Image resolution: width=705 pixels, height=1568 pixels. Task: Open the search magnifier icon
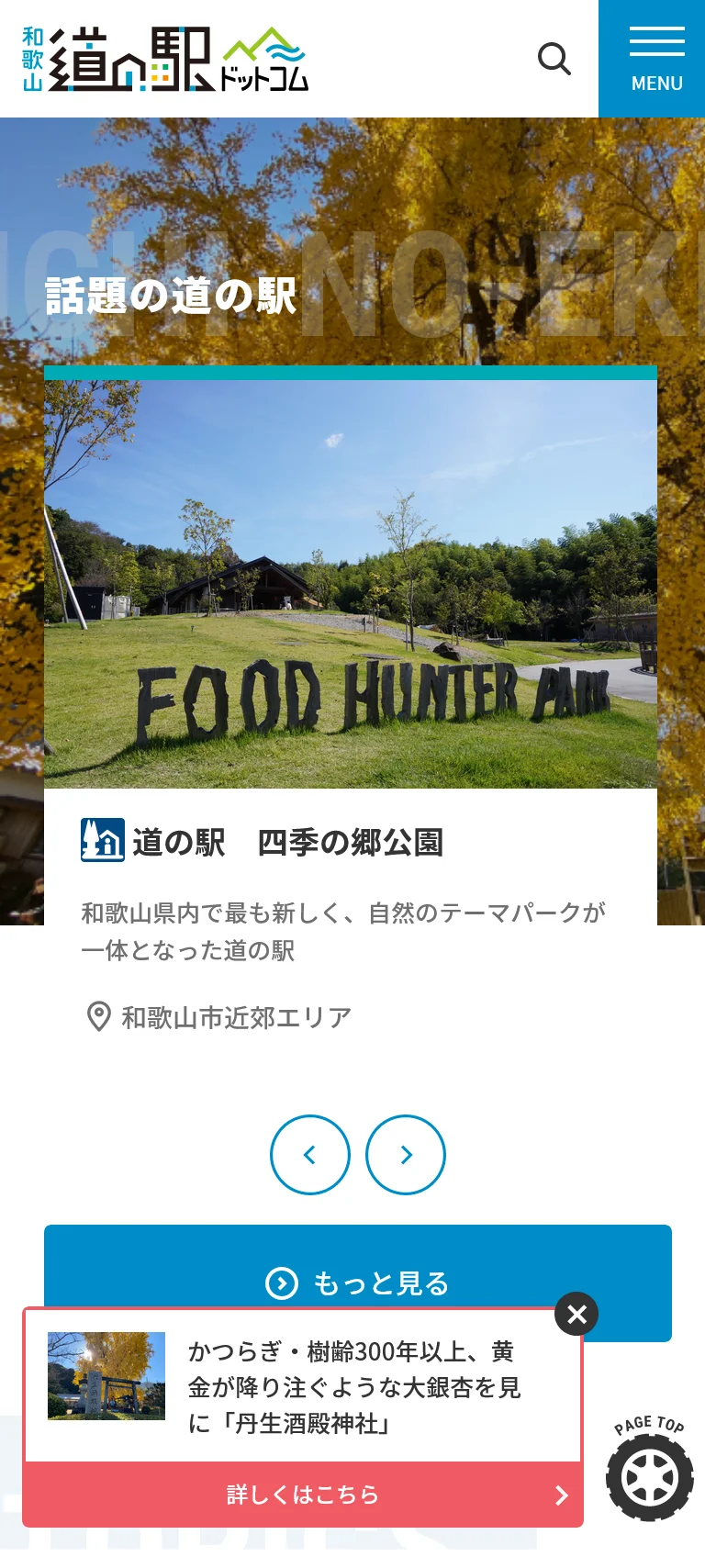pyautogui.click(x=554, y=60)
